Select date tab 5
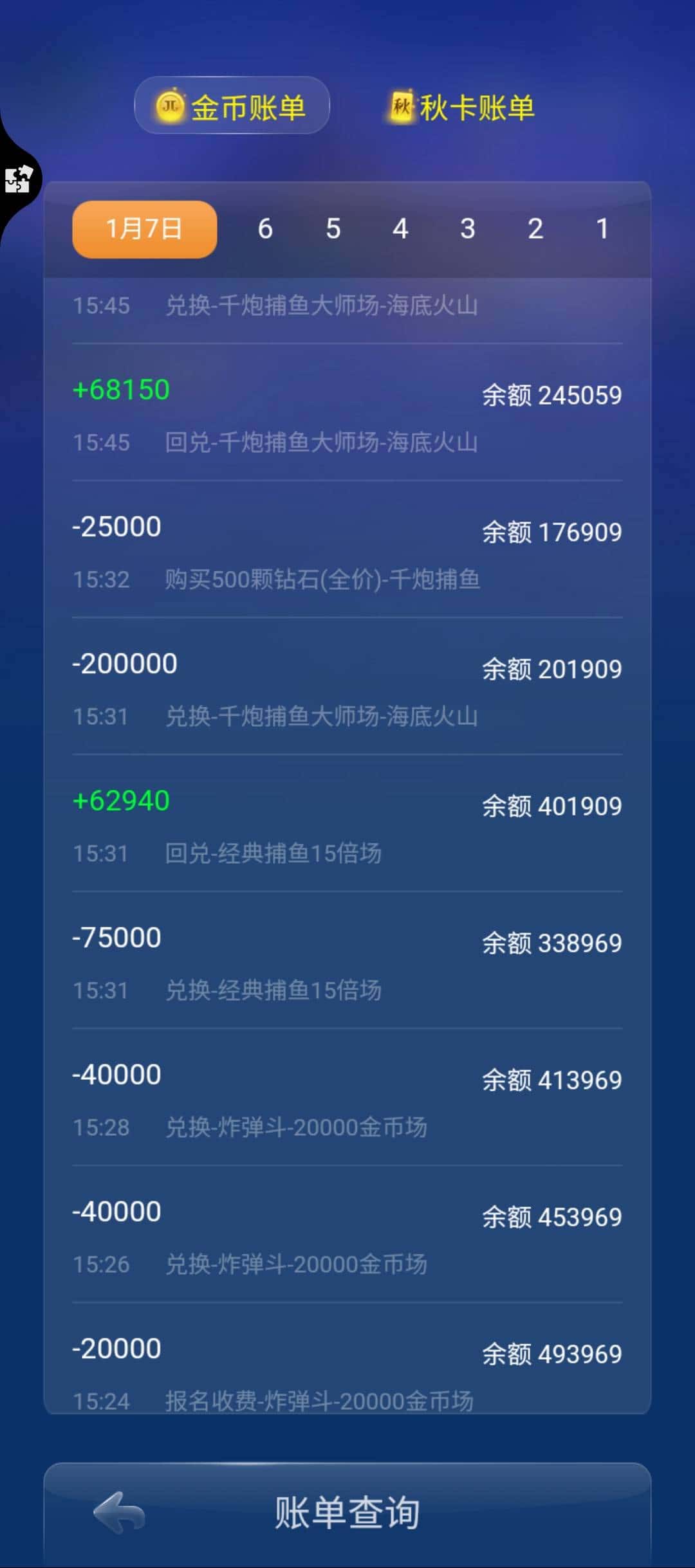Viewport: 695px width, 1568px height. [333, 229]
